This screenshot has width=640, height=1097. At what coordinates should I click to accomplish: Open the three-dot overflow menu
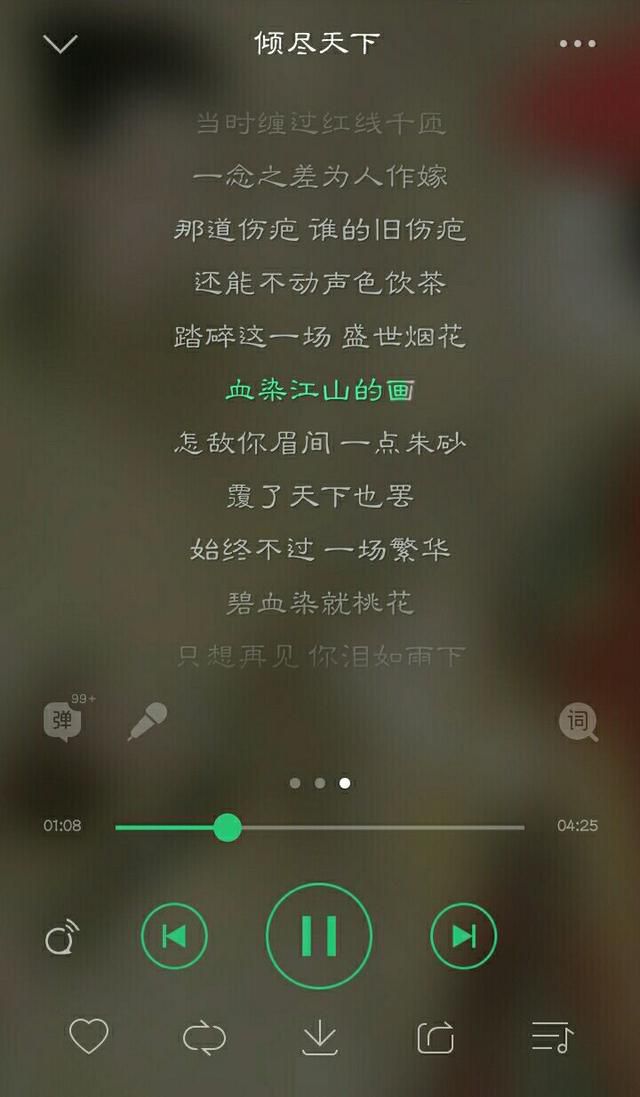[577, 44]
